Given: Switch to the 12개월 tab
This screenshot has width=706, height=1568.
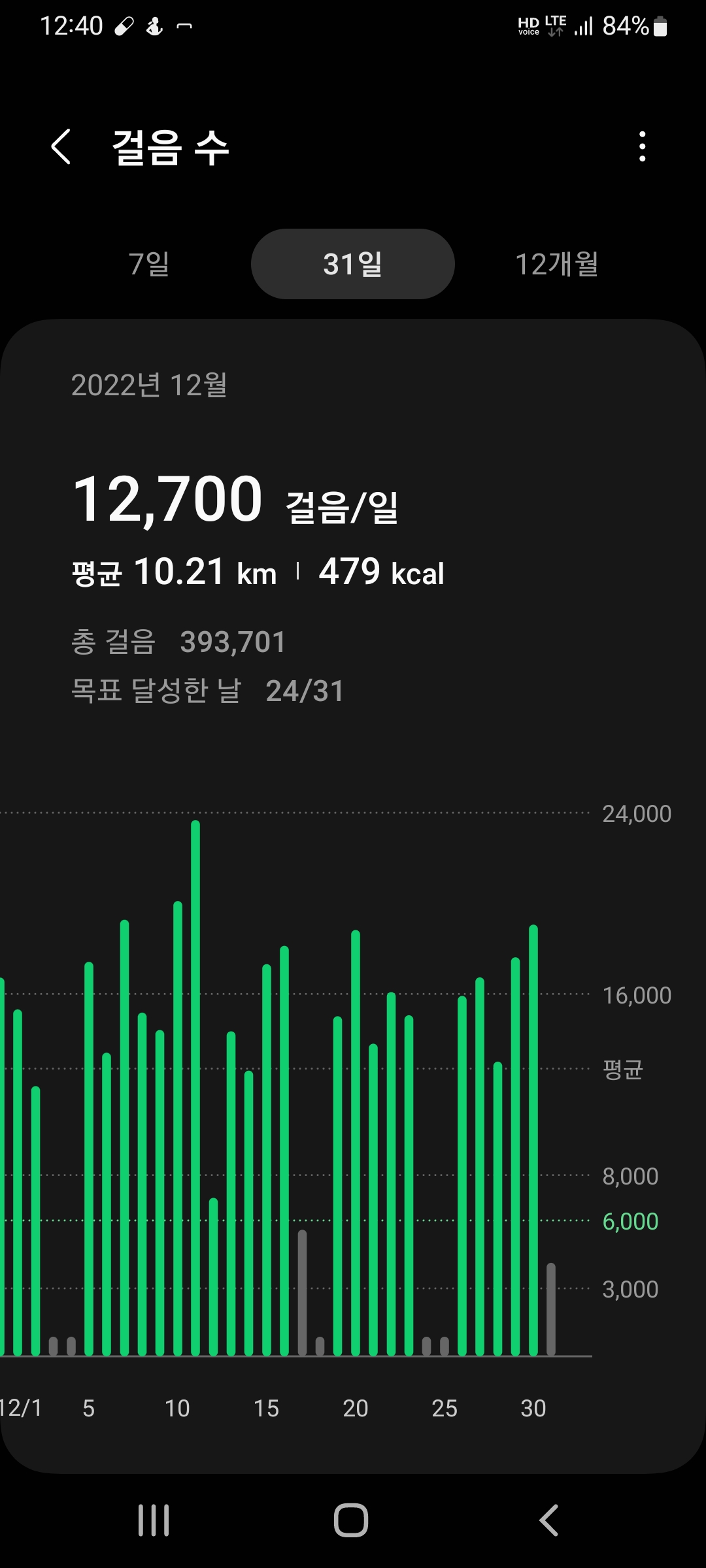Looking at the screenshot, I should tap(556, 264).
